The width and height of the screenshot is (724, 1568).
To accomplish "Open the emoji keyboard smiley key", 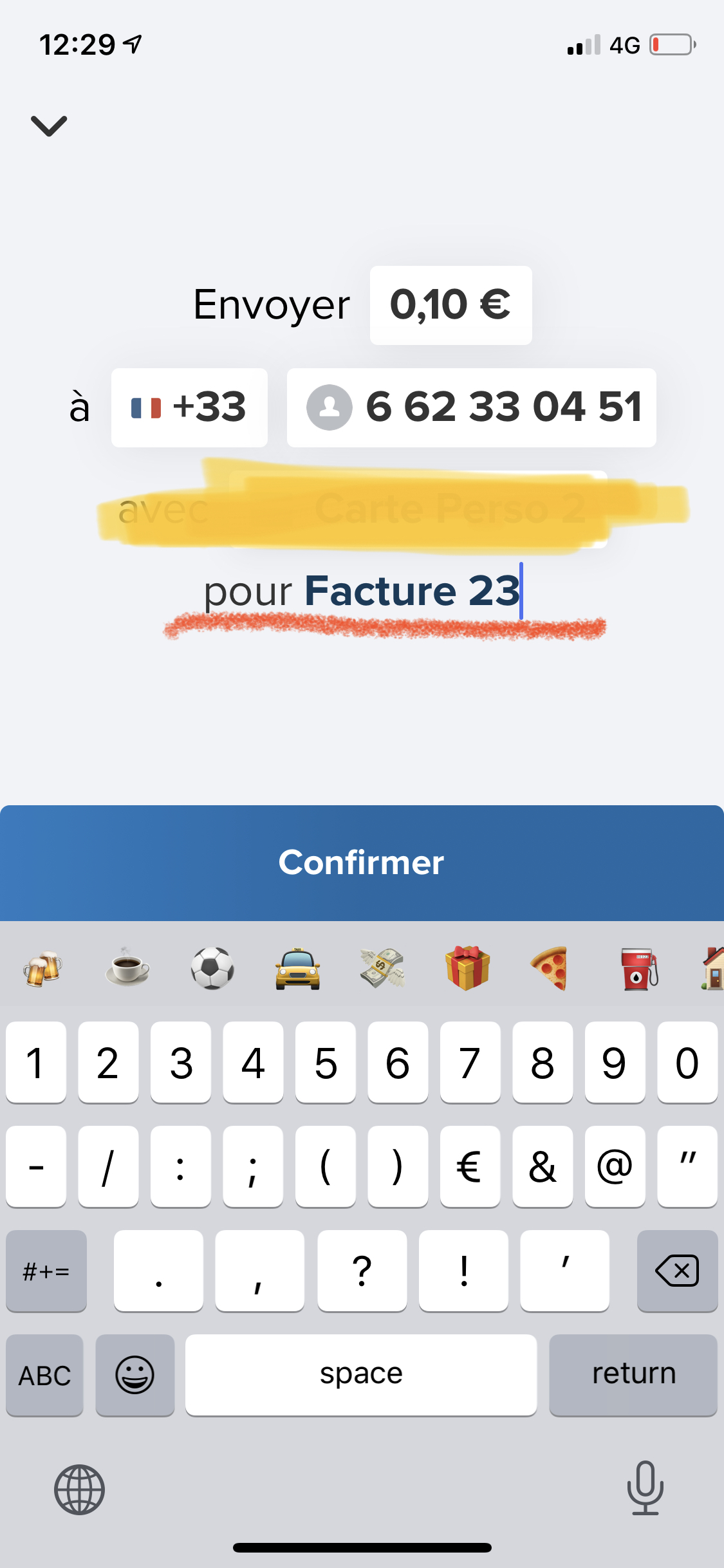I will pyautogui.click(x=135, y=1375).
